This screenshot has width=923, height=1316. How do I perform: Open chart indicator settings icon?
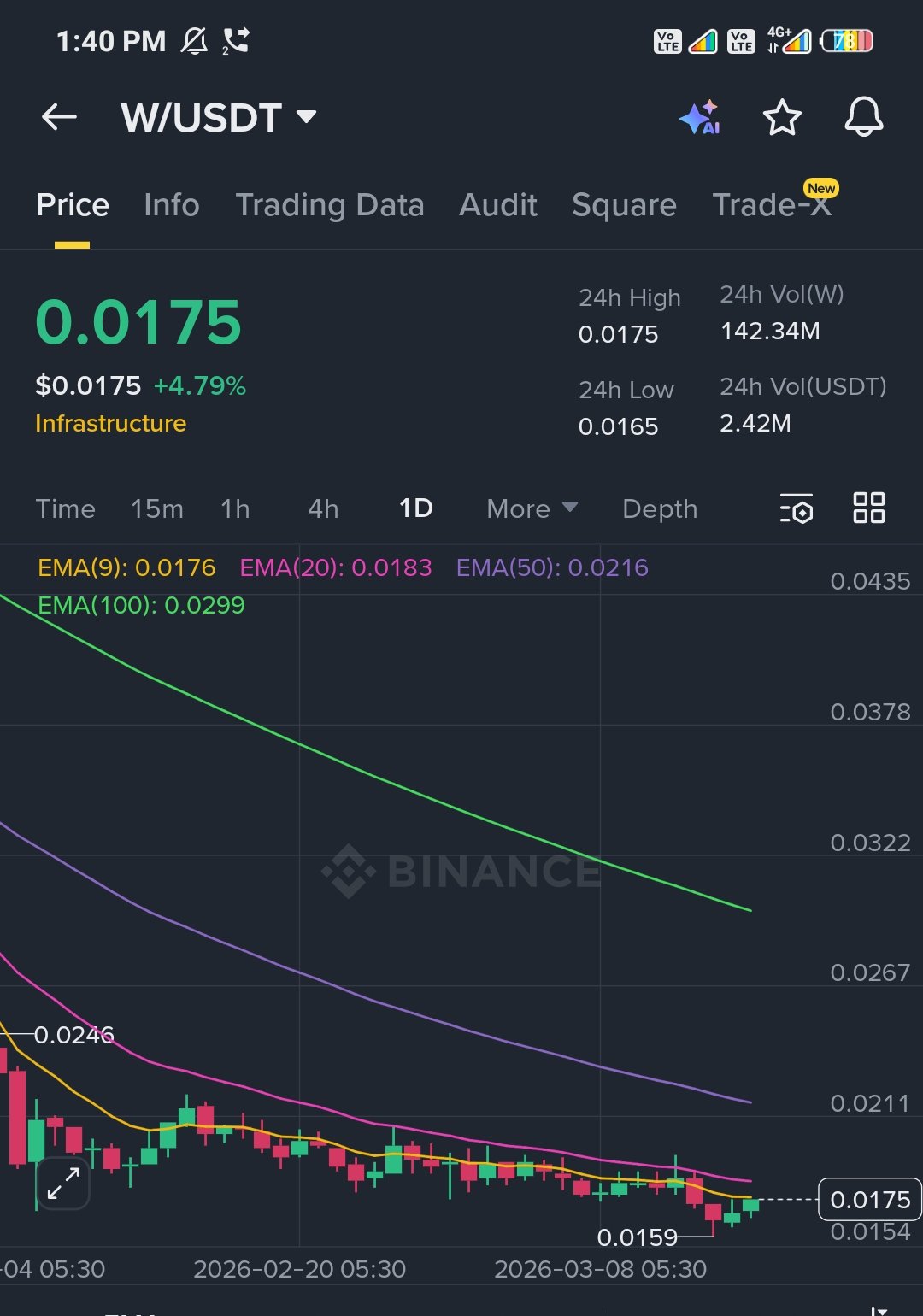(x=796, y=508)
